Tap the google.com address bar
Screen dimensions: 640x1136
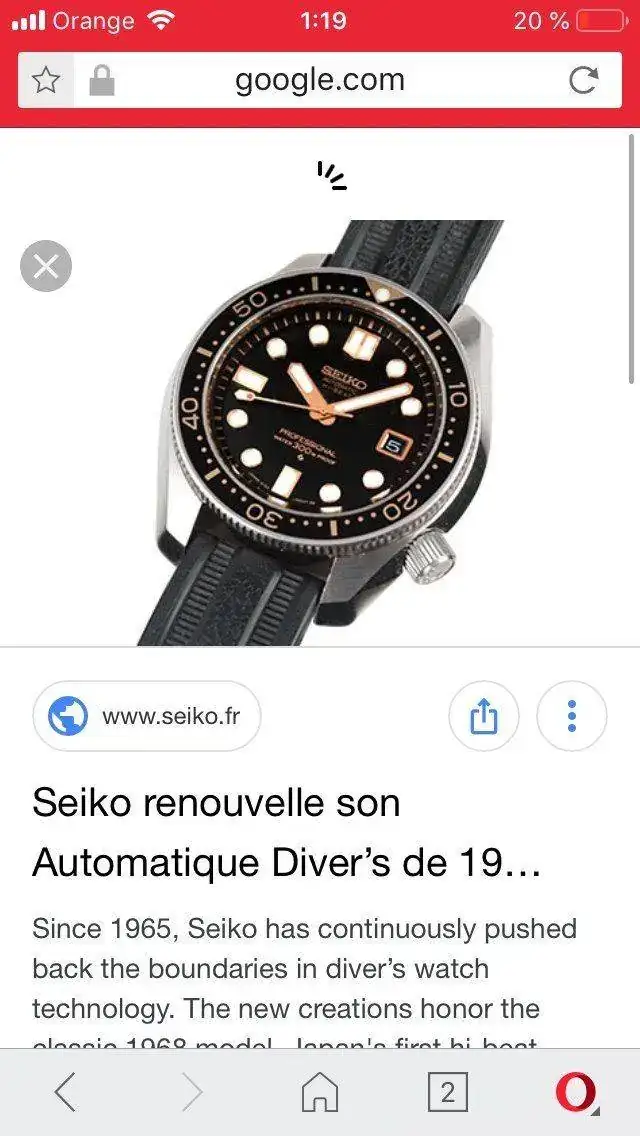tap(320, 81)
